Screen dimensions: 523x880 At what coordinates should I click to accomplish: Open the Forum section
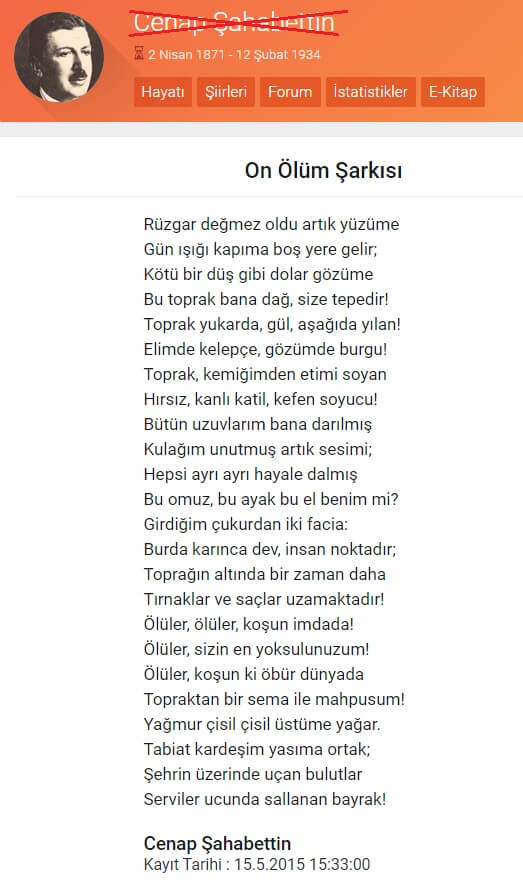click(290, 92)
